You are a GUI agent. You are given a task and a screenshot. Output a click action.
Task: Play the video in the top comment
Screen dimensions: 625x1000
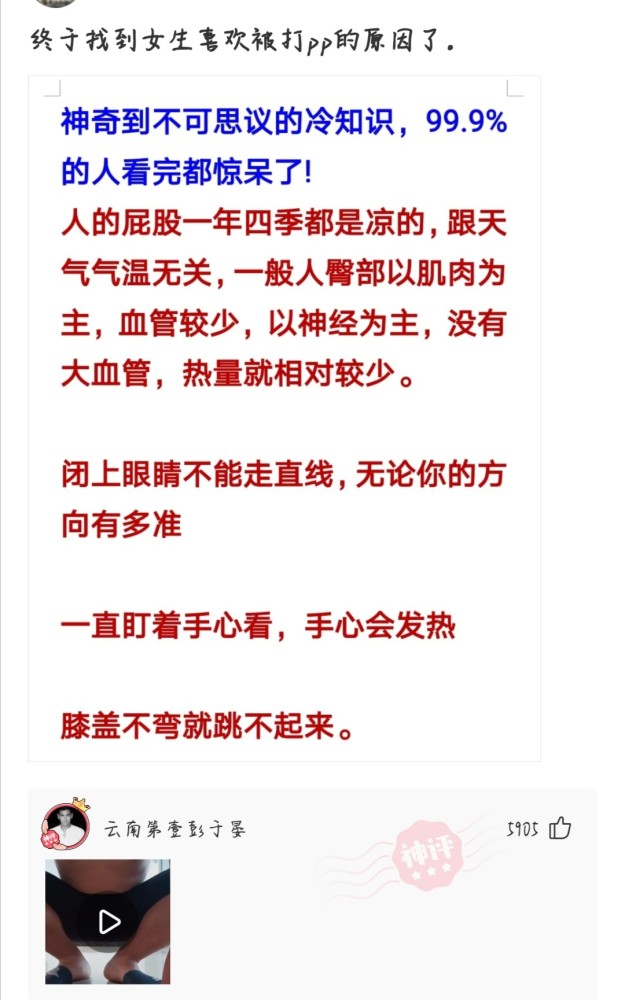(x=108, y=921)
